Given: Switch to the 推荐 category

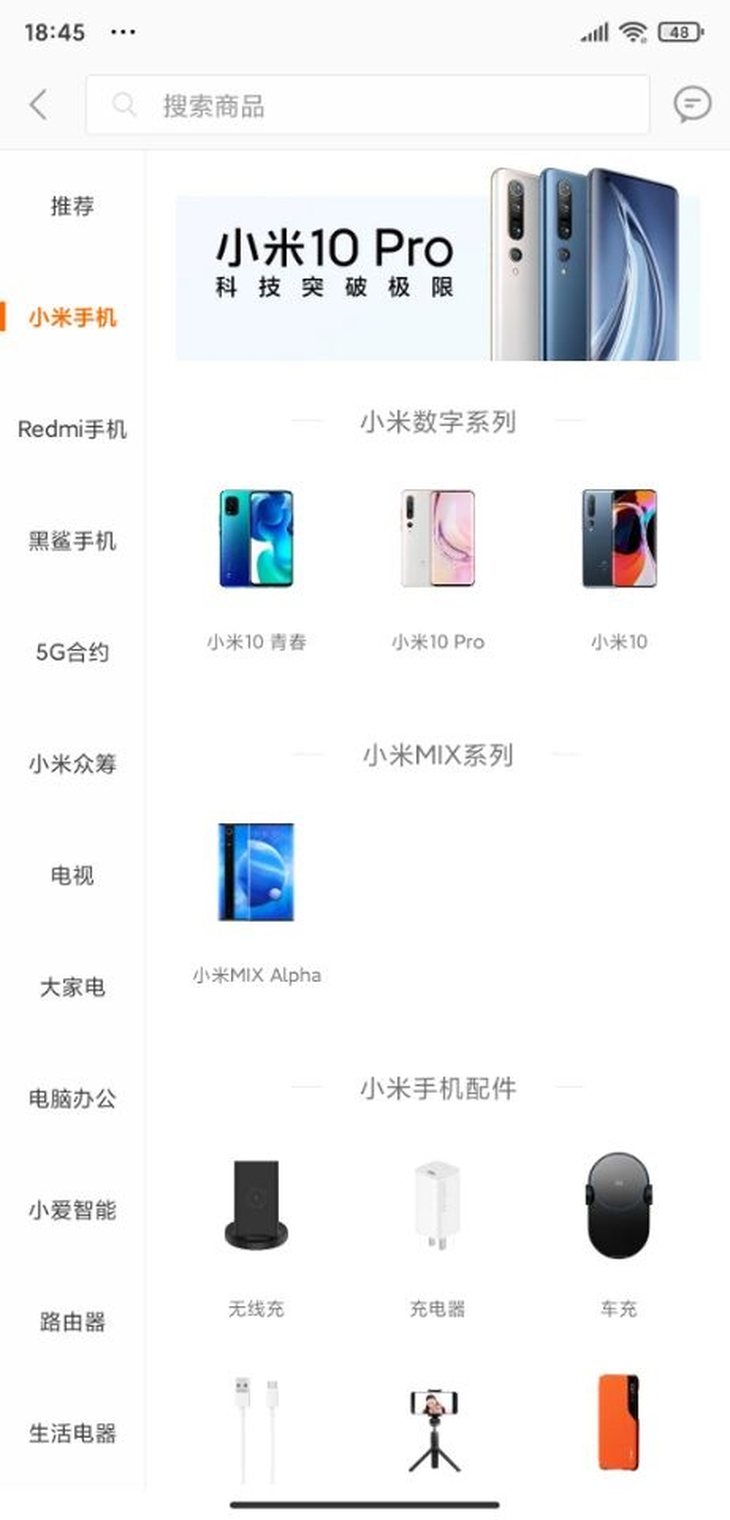Looking at the screenshot, I should coord(72,206).
